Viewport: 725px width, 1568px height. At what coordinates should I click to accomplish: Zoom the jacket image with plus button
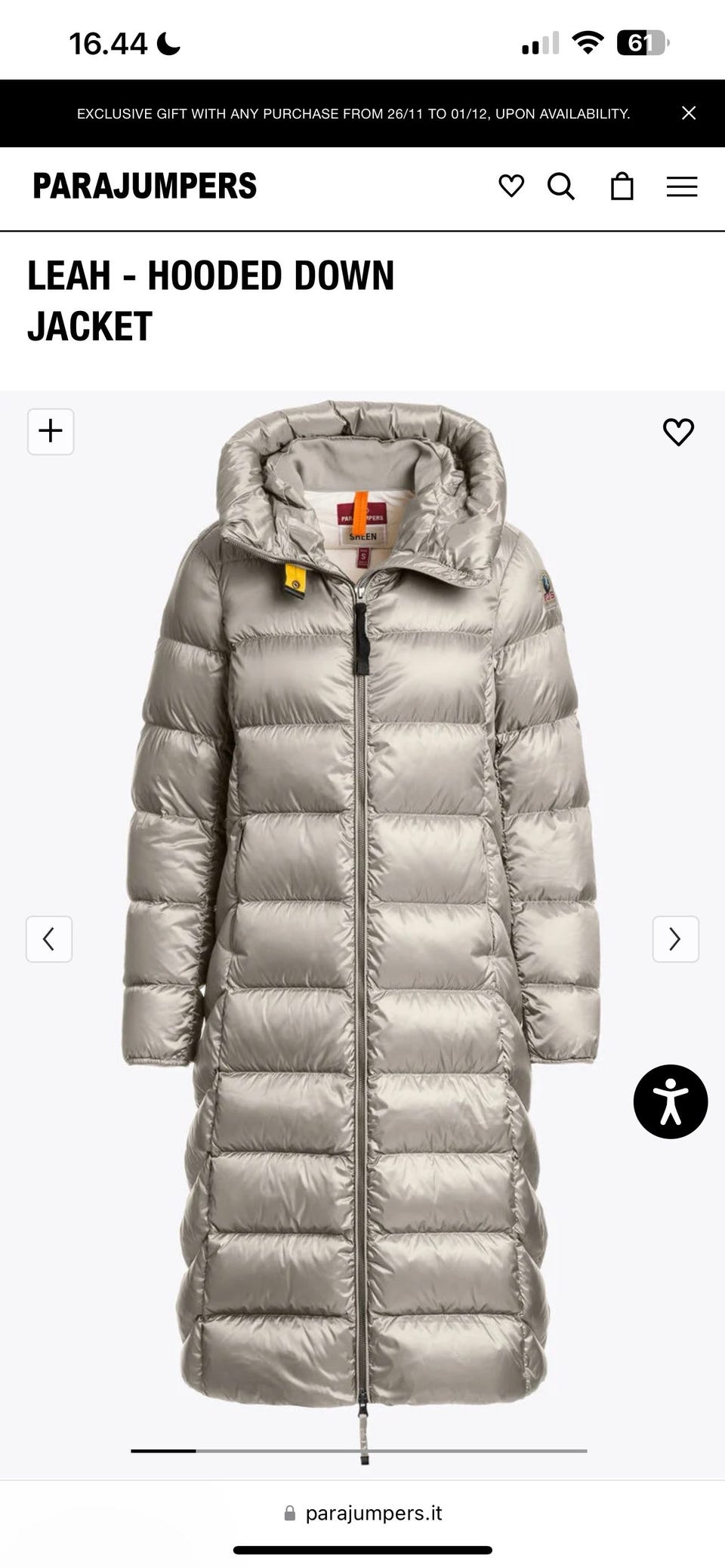pyautogui.click(x=51, y=431)
